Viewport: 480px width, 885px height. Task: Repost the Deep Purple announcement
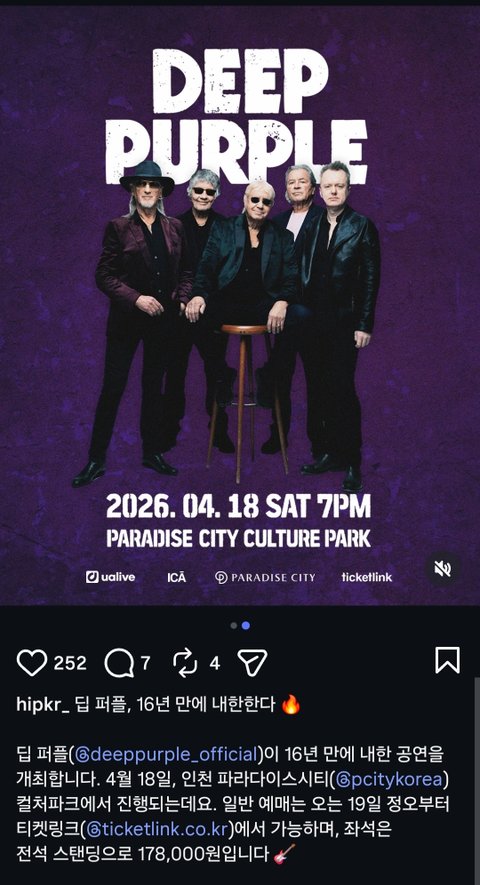[x=185, y=663]
